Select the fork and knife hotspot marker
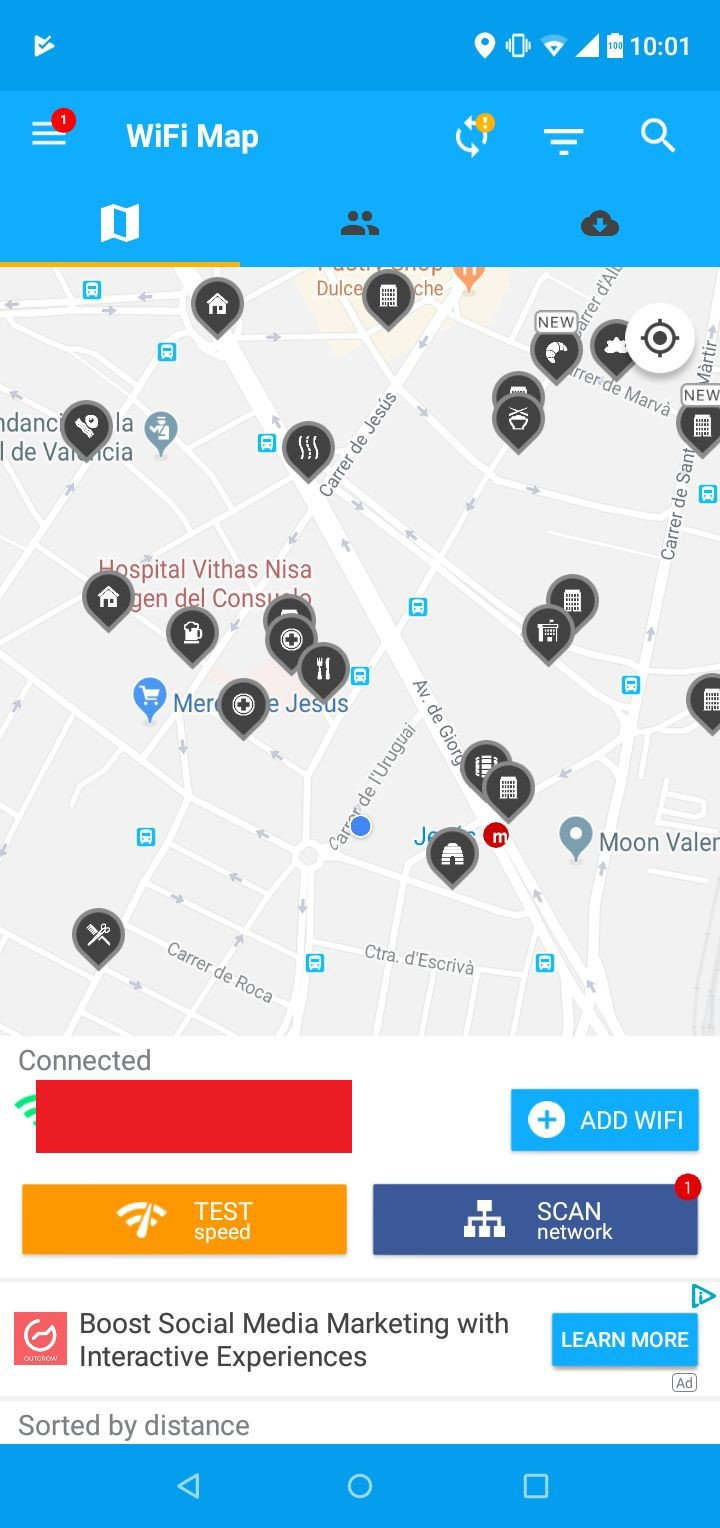The image size is (720, 1528). click(323, 668)
